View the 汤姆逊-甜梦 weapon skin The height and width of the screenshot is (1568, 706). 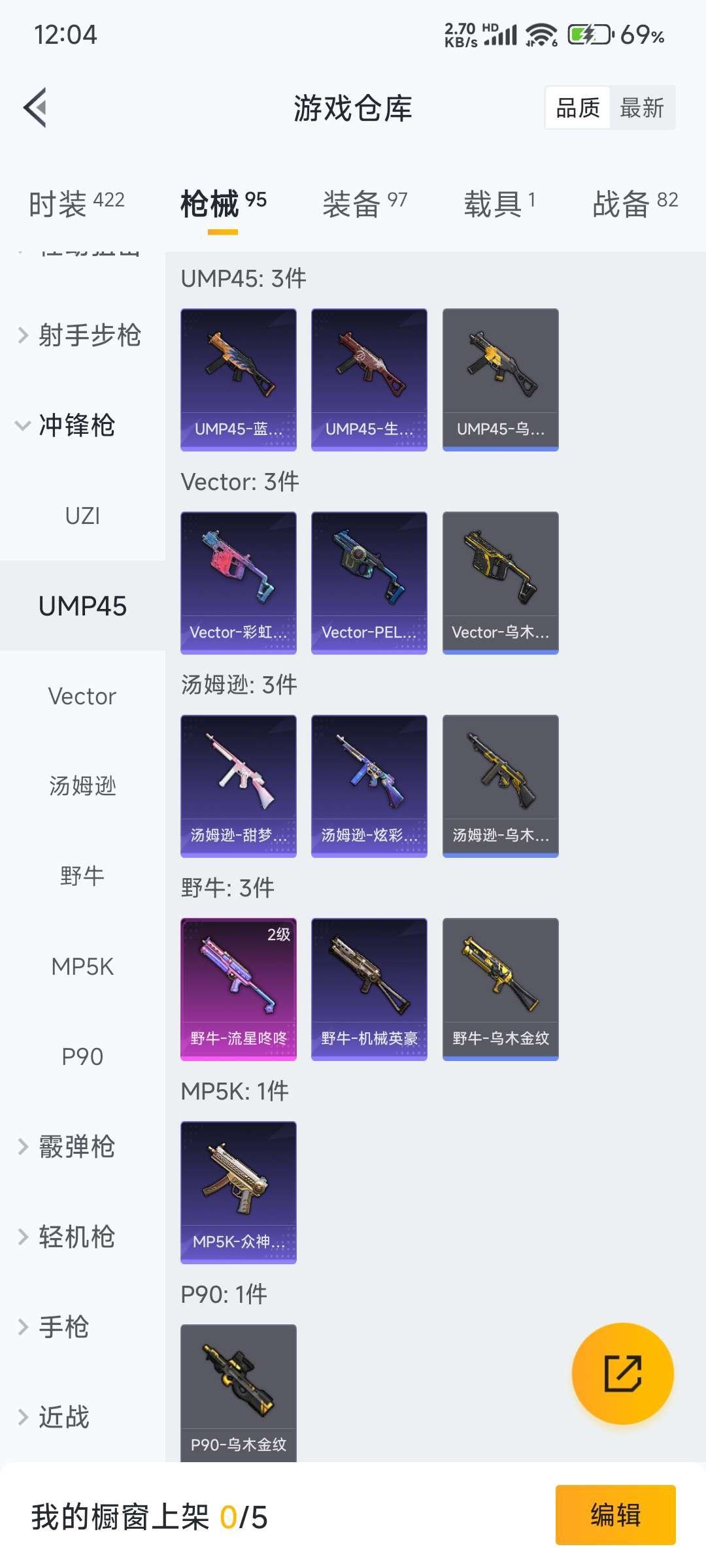[x=238, y=786]
